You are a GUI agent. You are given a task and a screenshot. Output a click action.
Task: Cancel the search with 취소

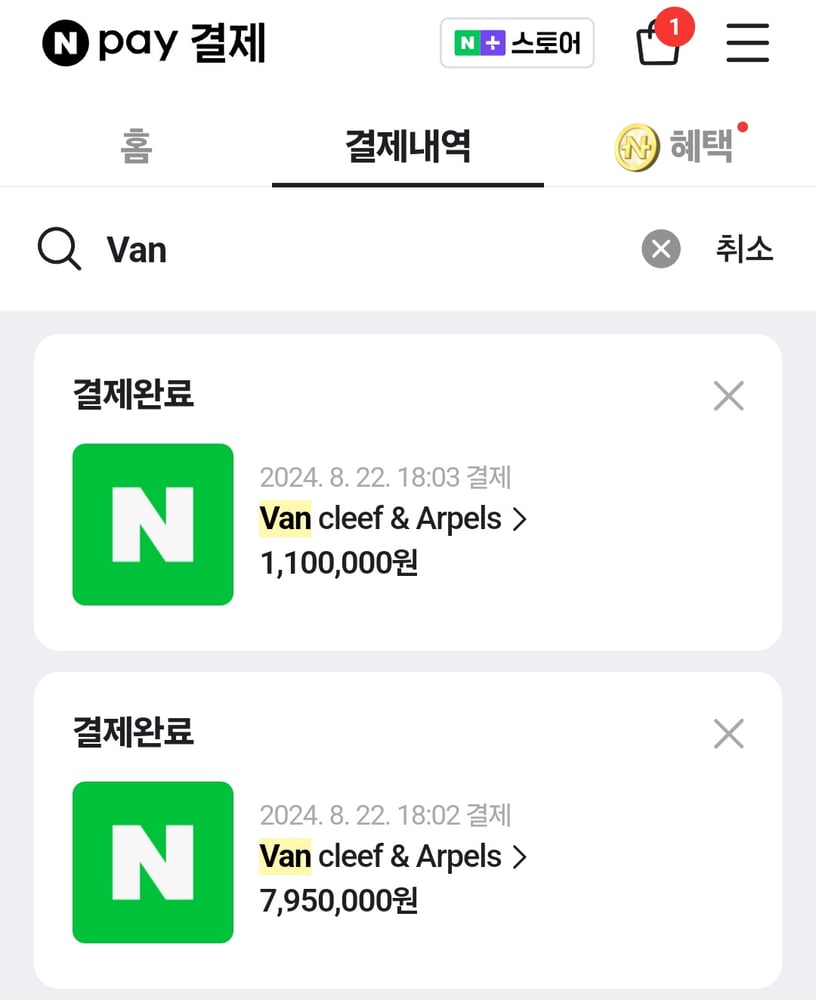click(744, 249)
